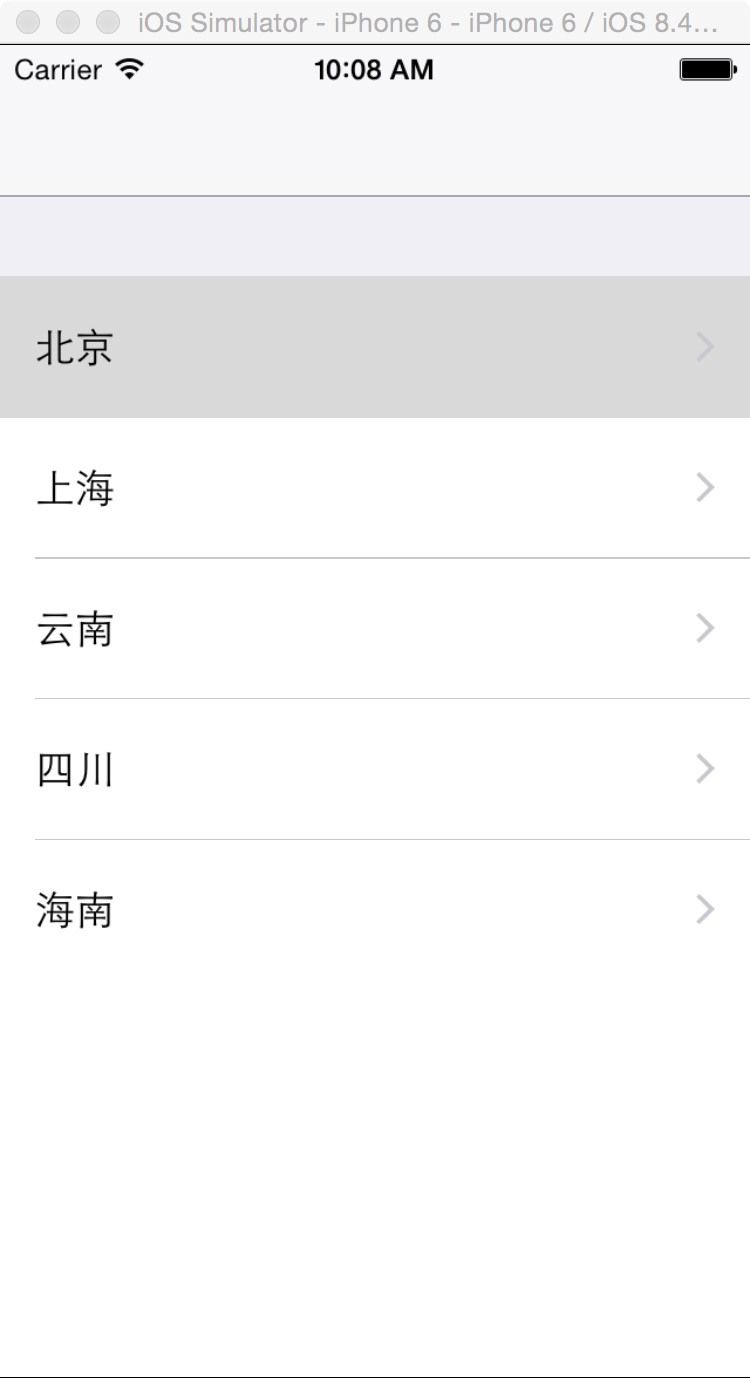The height and width of the screenshot is (1378, 750).
Task: Tap the Carrier label in status bar
Action: 57,70
